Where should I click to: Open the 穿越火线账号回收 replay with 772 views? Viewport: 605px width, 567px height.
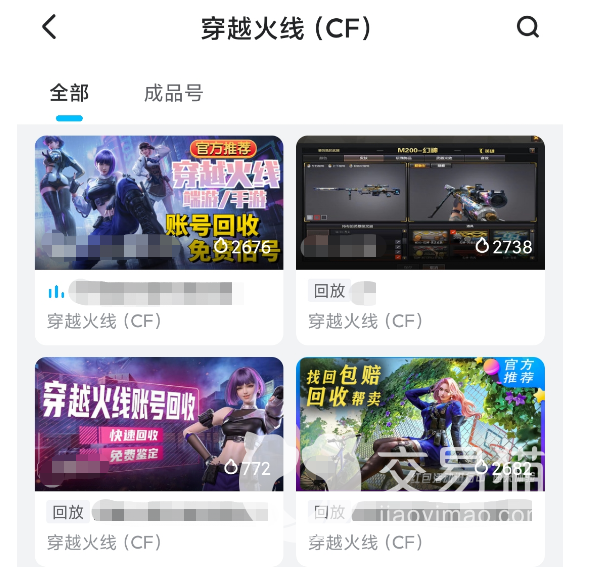click(159, 461)
